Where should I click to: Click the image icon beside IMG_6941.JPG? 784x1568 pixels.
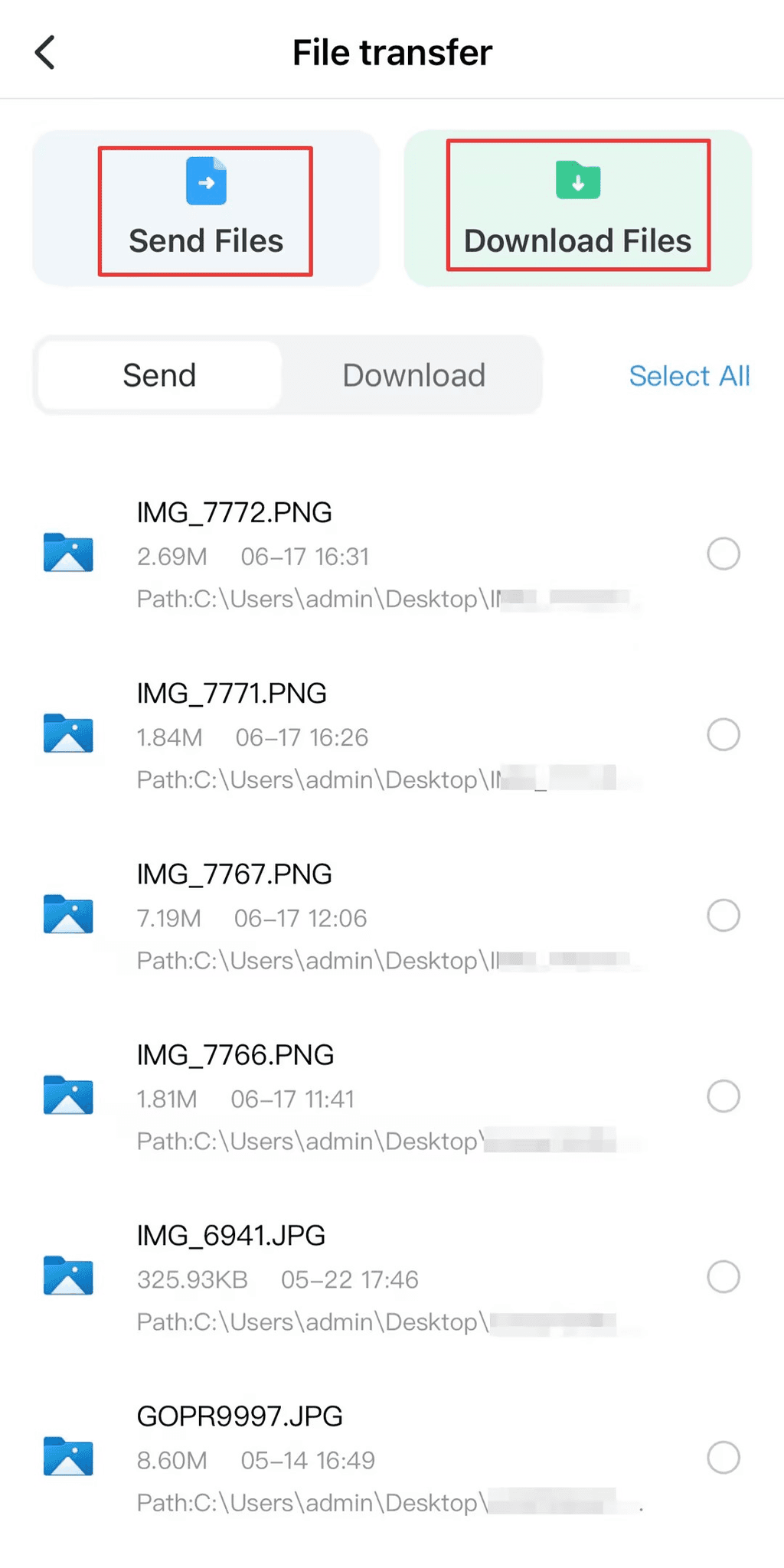click(x=67, y=1276)
